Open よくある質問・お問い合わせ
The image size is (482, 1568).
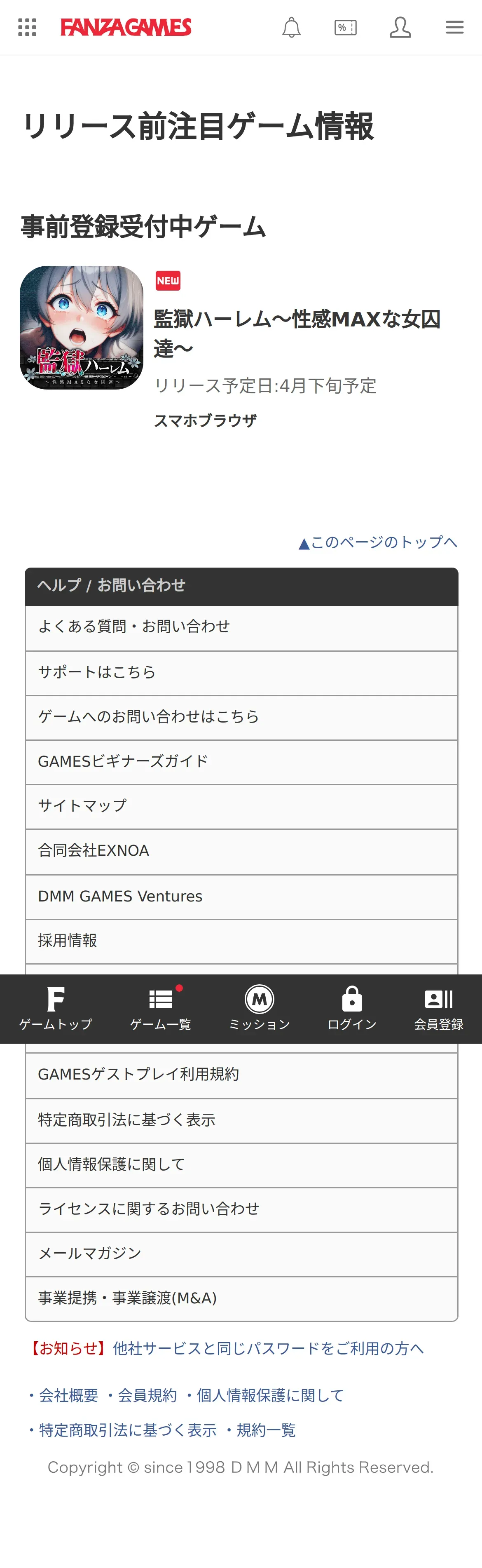[x=241, y=627]
